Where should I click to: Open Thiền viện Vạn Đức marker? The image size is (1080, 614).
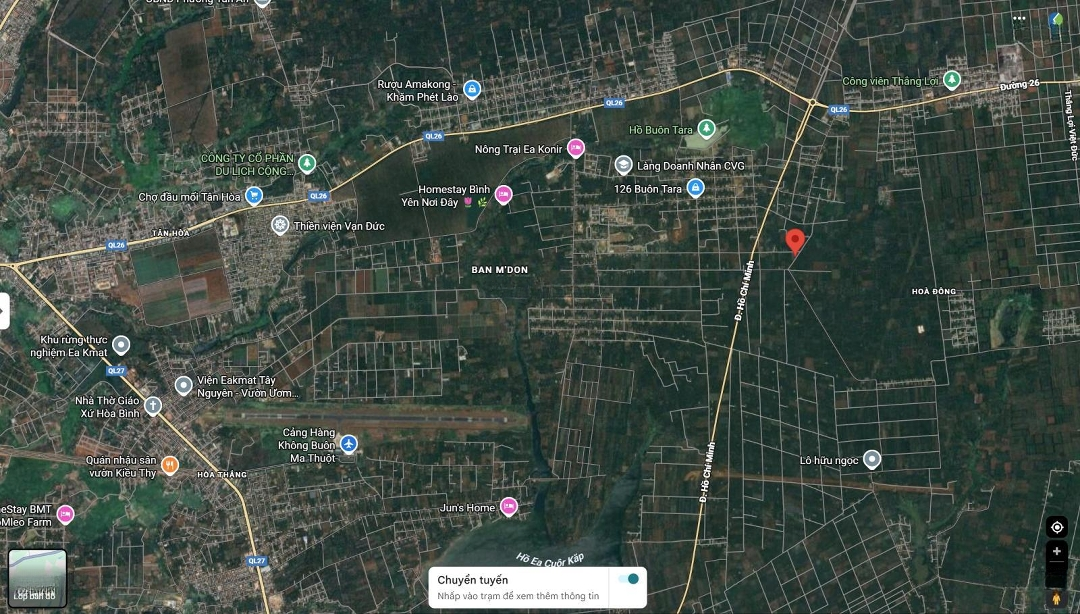280,225
